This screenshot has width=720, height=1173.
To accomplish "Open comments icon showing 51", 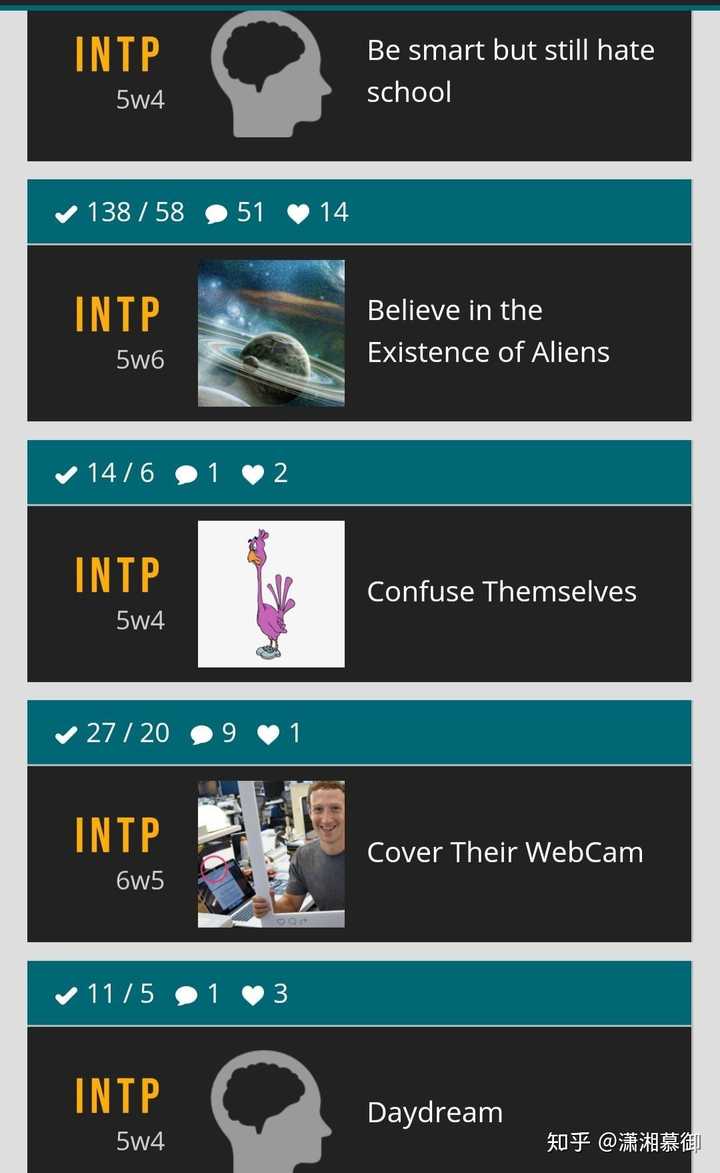I will pos(216,213).
